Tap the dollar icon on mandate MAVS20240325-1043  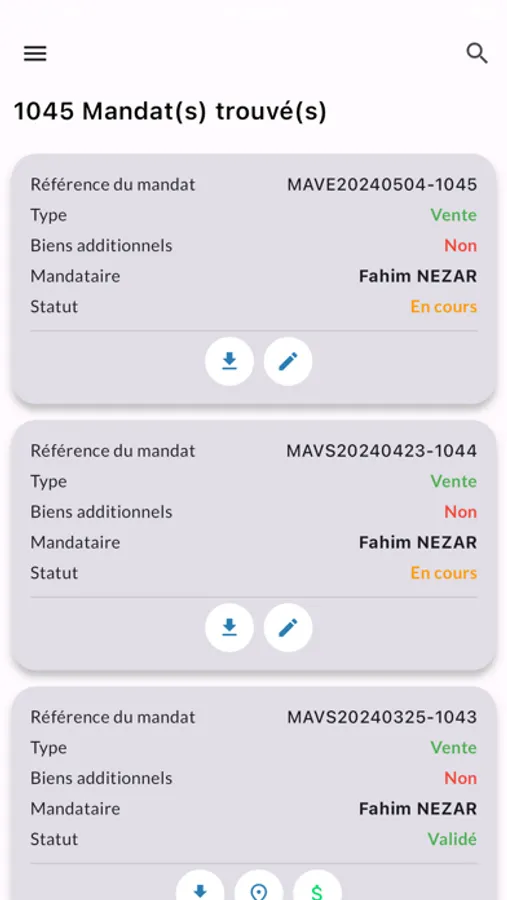(317, 885)
